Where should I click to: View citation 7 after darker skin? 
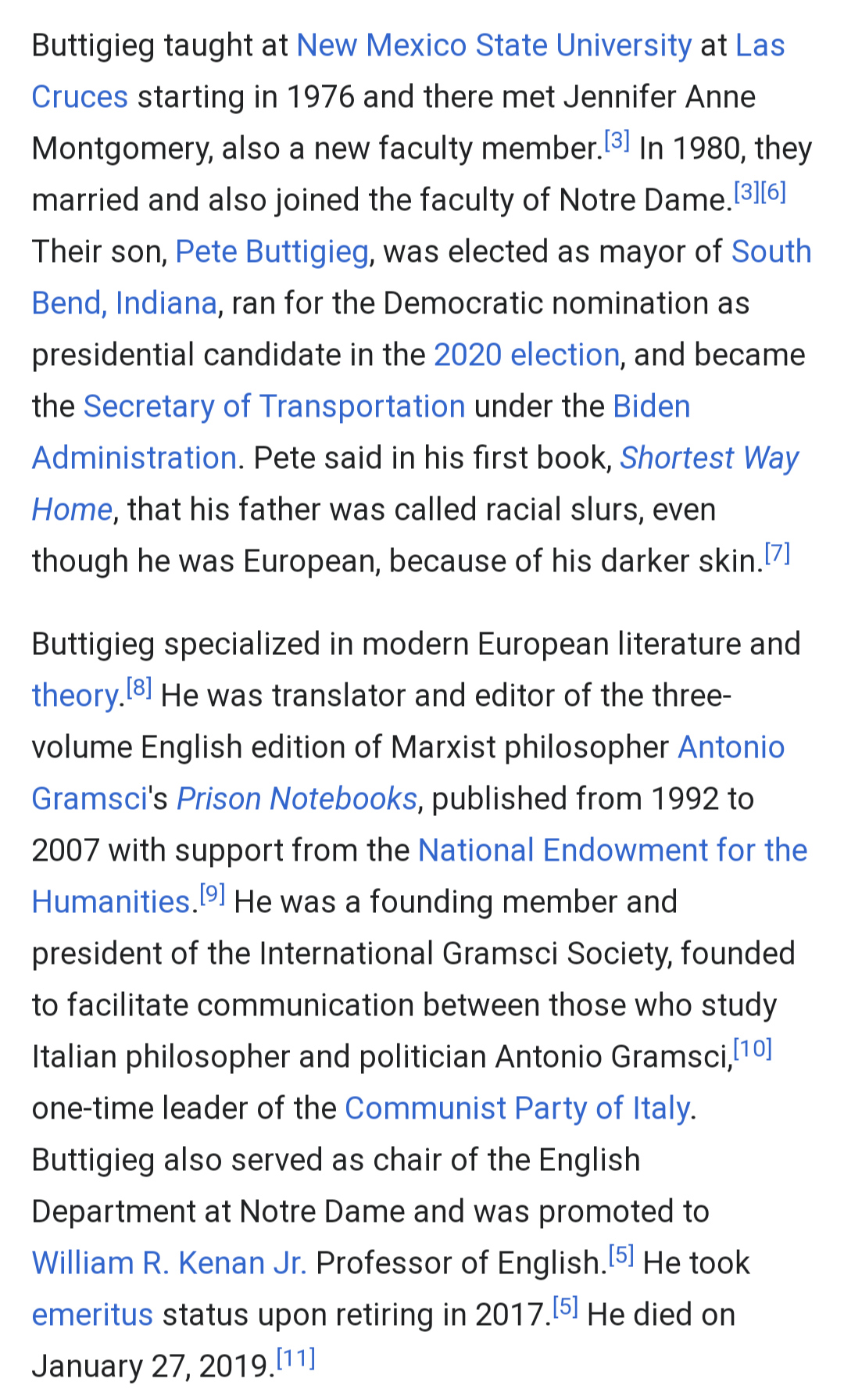[777, 553]
